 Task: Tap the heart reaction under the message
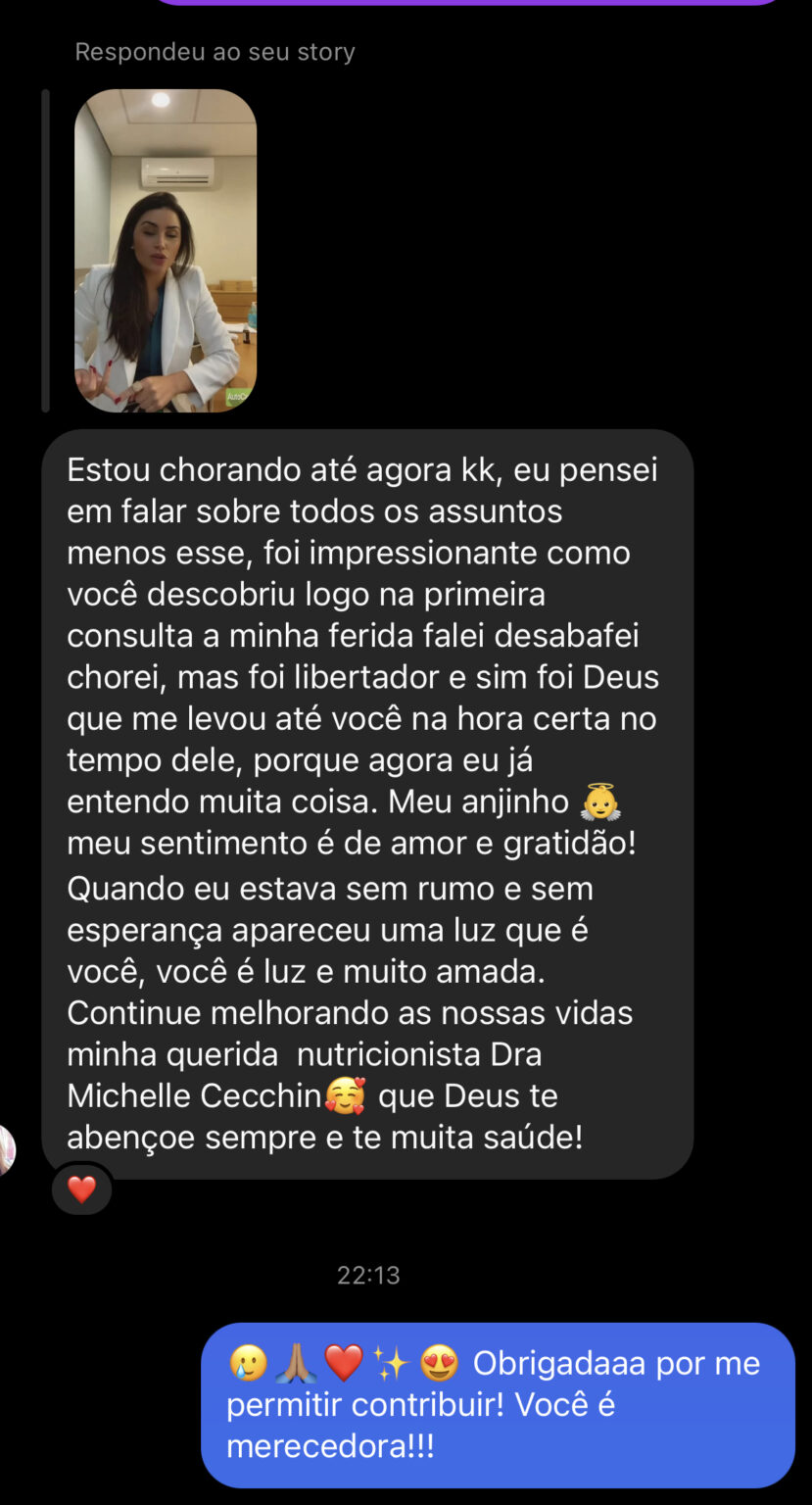[82, 1189]
